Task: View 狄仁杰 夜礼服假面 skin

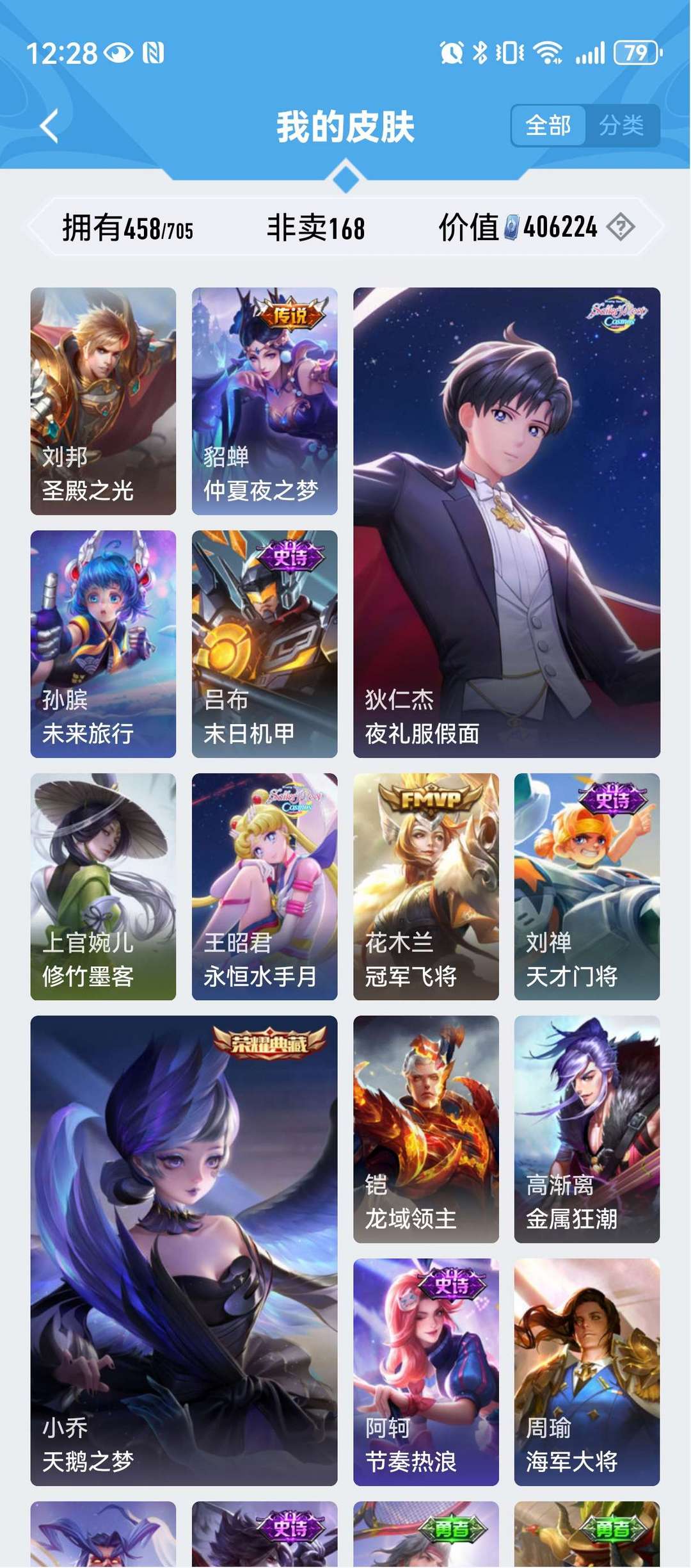Action: click(506, 522)
